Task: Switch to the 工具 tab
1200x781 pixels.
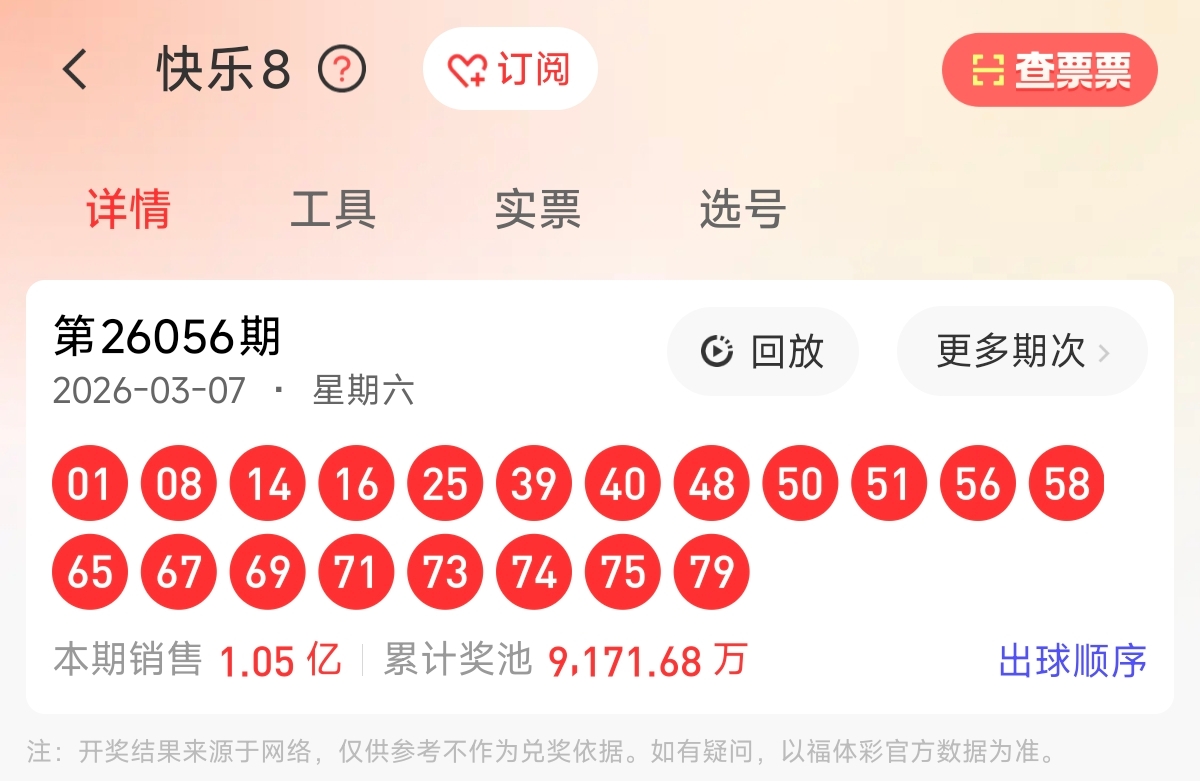Action: coord(333,209)
